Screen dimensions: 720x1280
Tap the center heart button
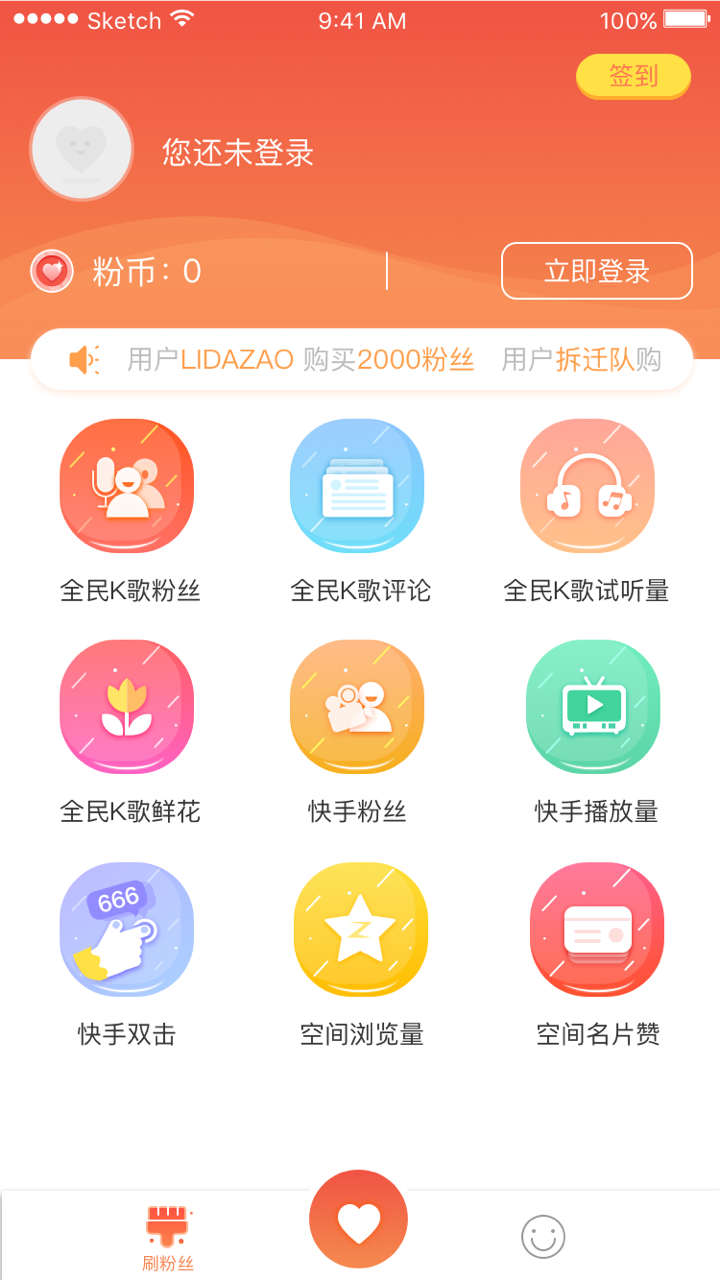[359, 1219]
